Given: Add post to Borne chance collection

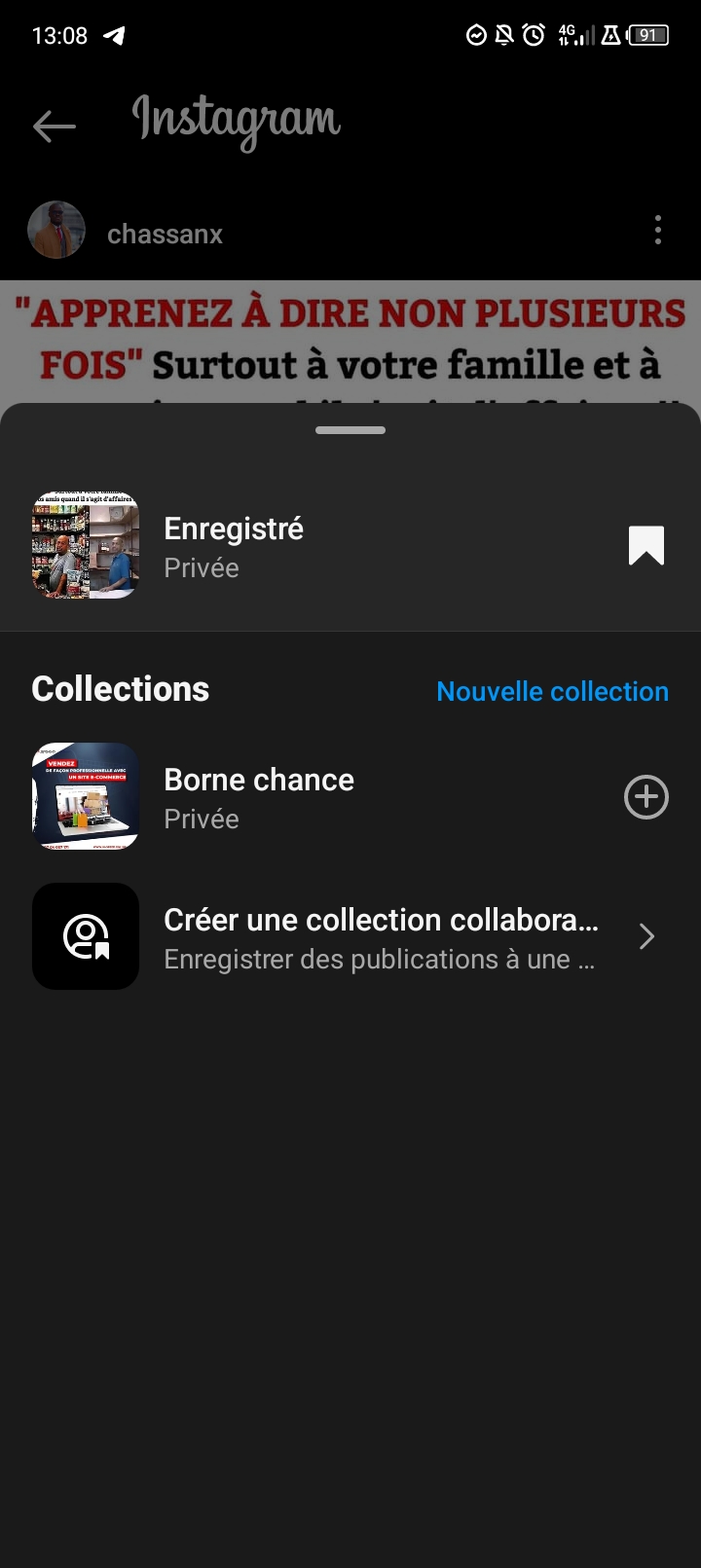Looking at the screenshot, I should pos(646,797).
